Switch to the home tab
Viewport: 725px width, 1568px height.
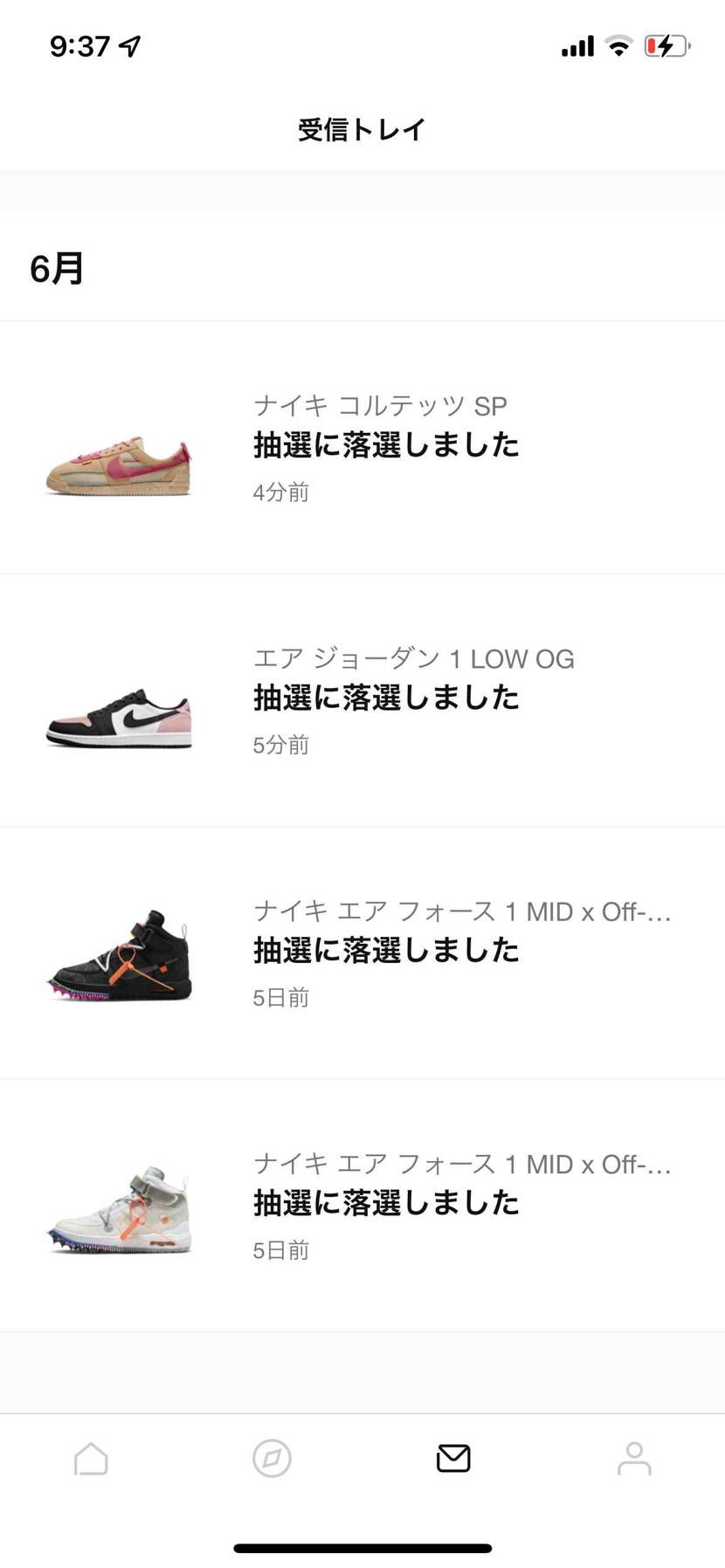point(91,1458)
